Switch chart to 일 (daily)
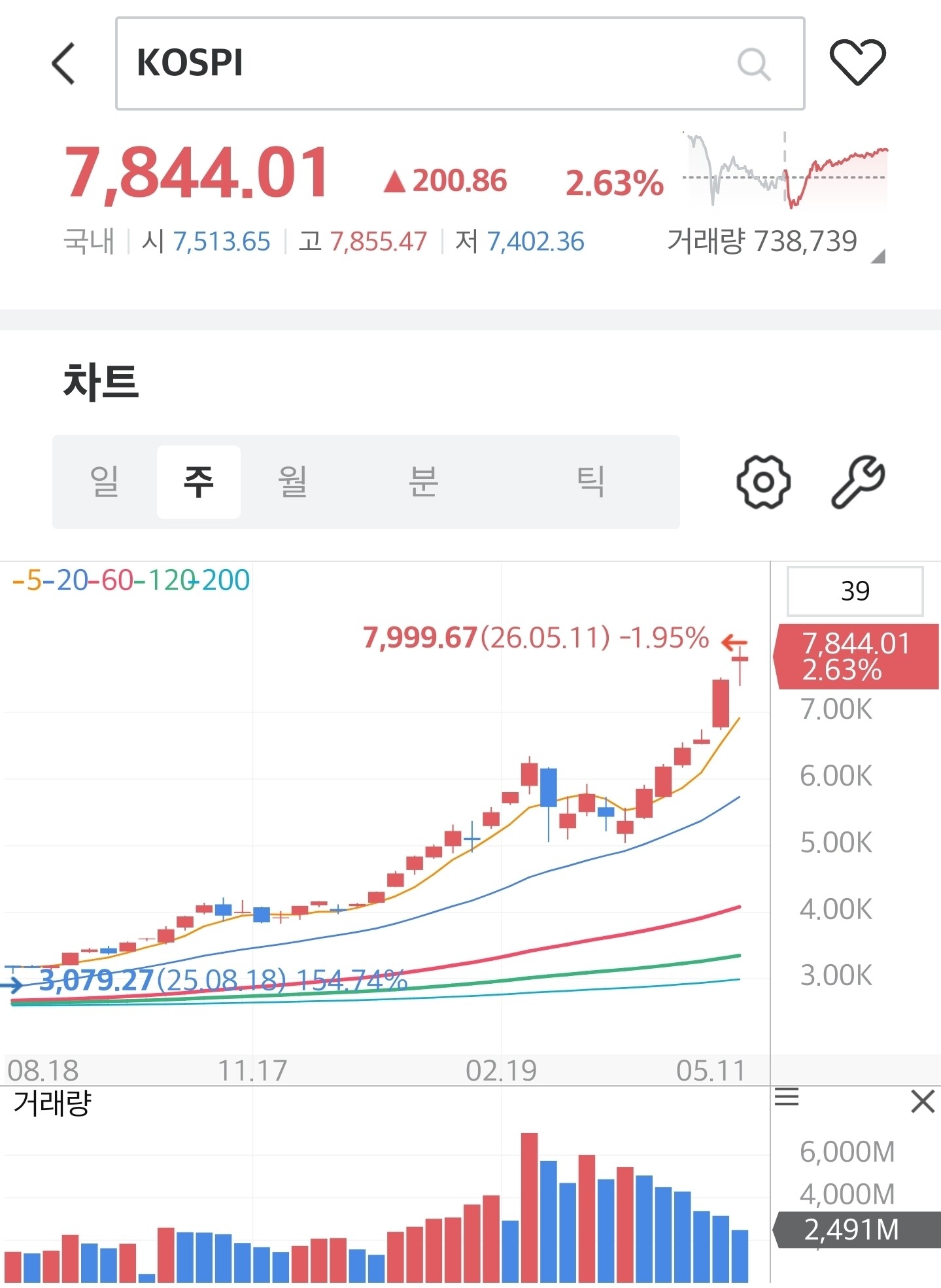The height and width of the screenshot is (1288, 941). tap(105, 481)
